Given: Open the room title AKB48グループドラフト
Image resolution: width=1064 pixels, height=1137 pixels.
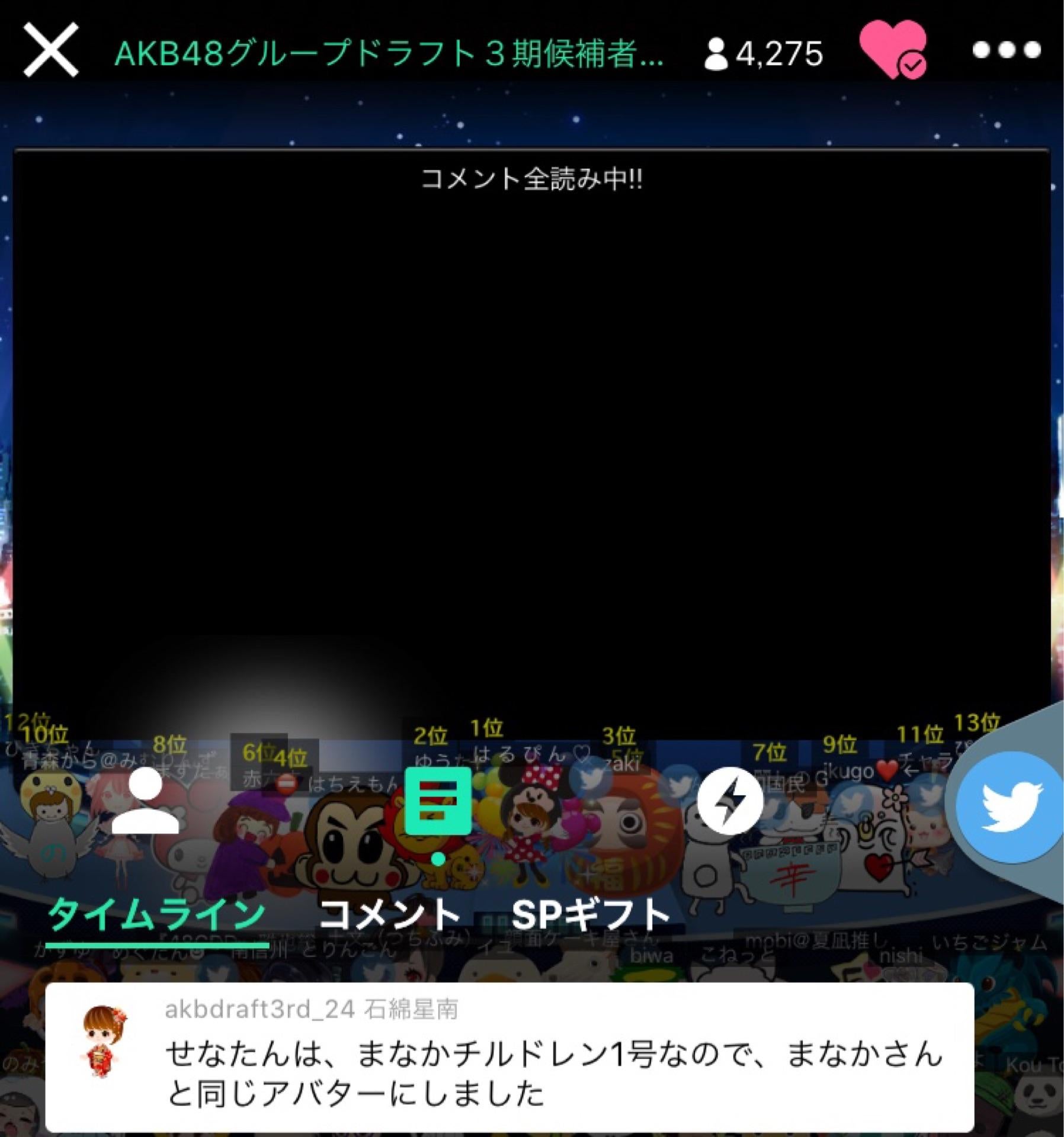Looking at the screenshot, I should pos(389,53).
